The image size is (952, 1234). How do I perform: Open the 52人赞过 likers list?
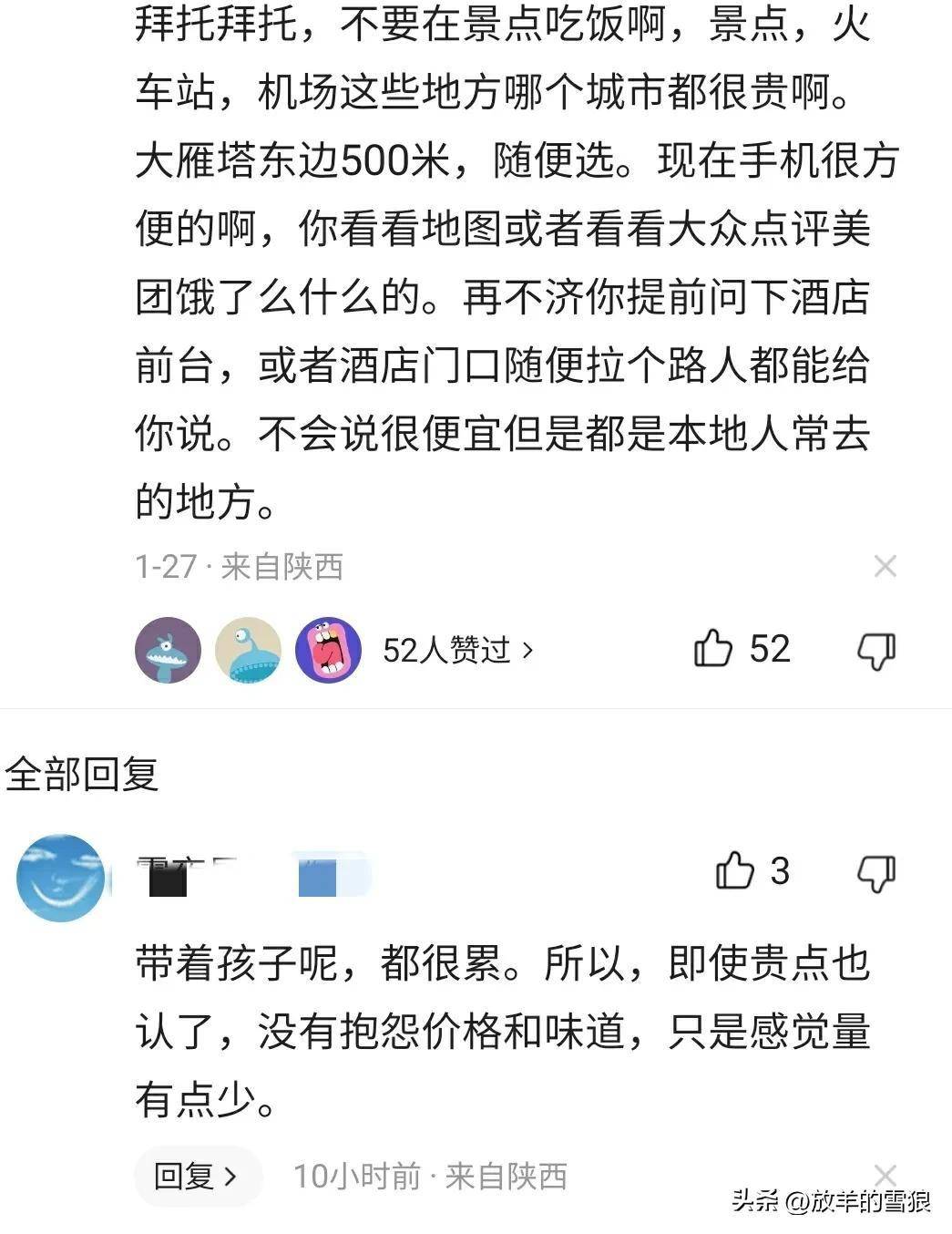pos(457,650)
